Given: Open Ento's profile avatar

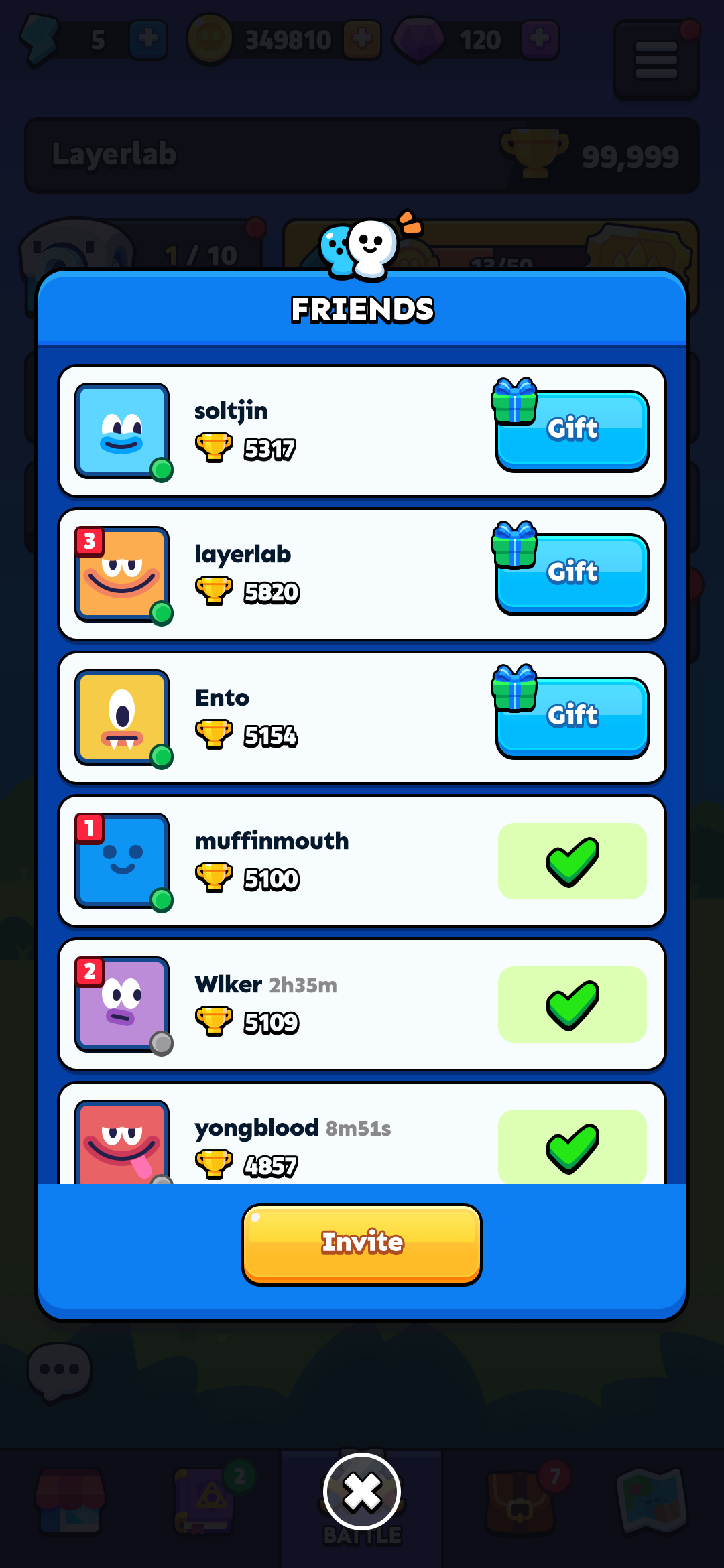Looking at the screenshot, I should (x=122, y=718).
